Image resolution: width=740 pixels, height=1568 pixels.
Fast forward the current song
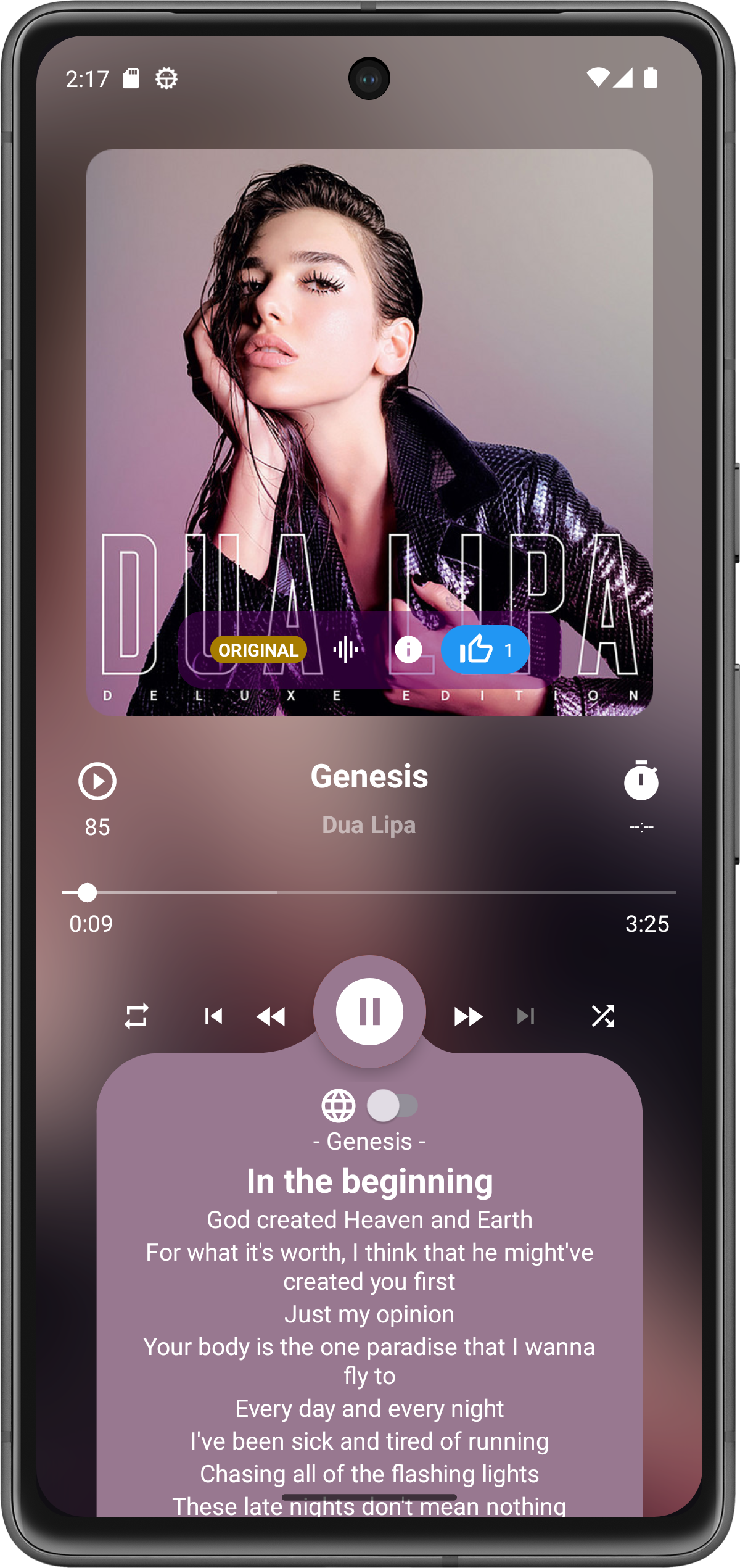pos(468,1016)
